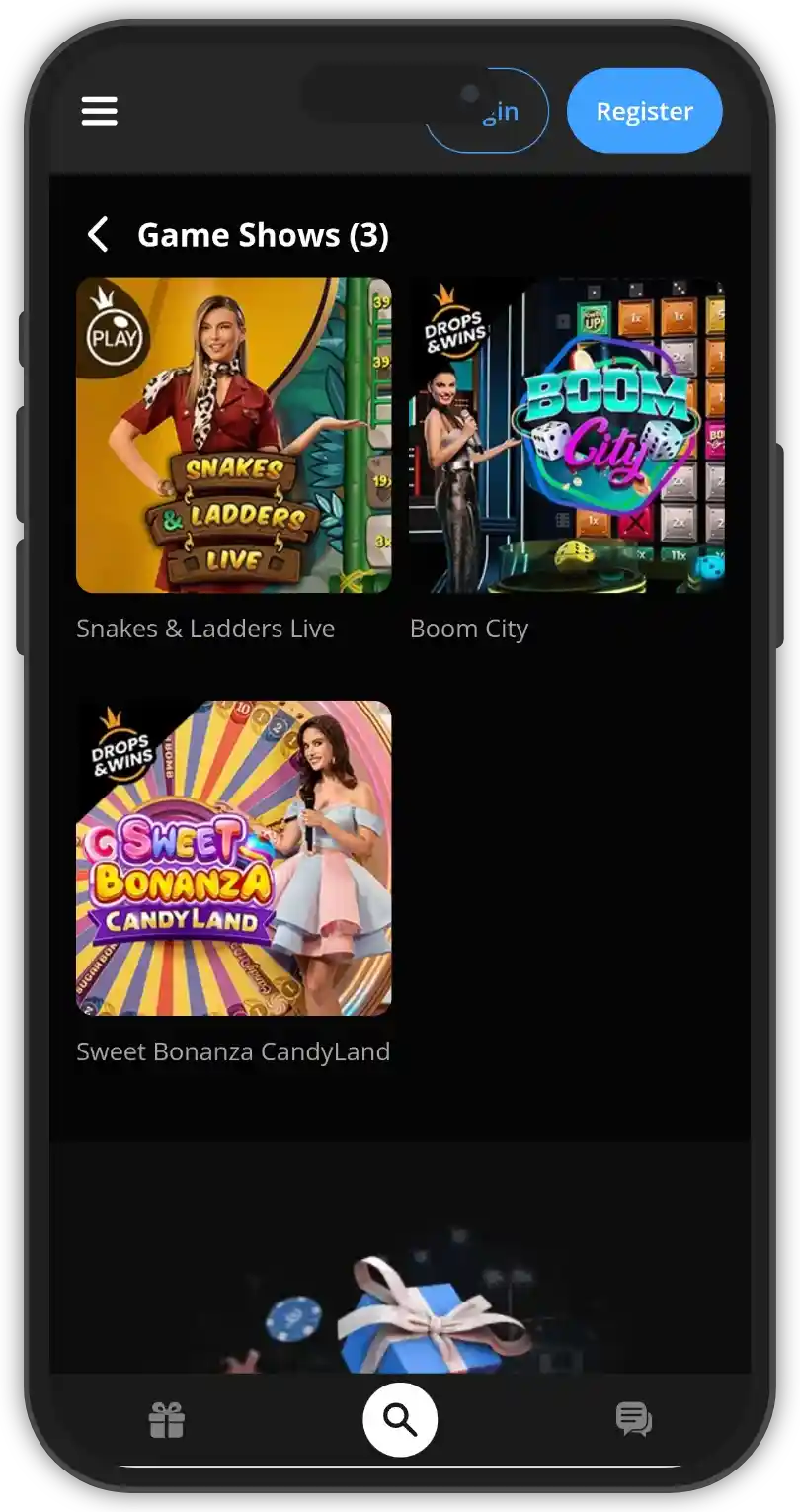Open the gift promotions tab
This screenshot has width=800, height=1512.
(x=167, y=1420)
